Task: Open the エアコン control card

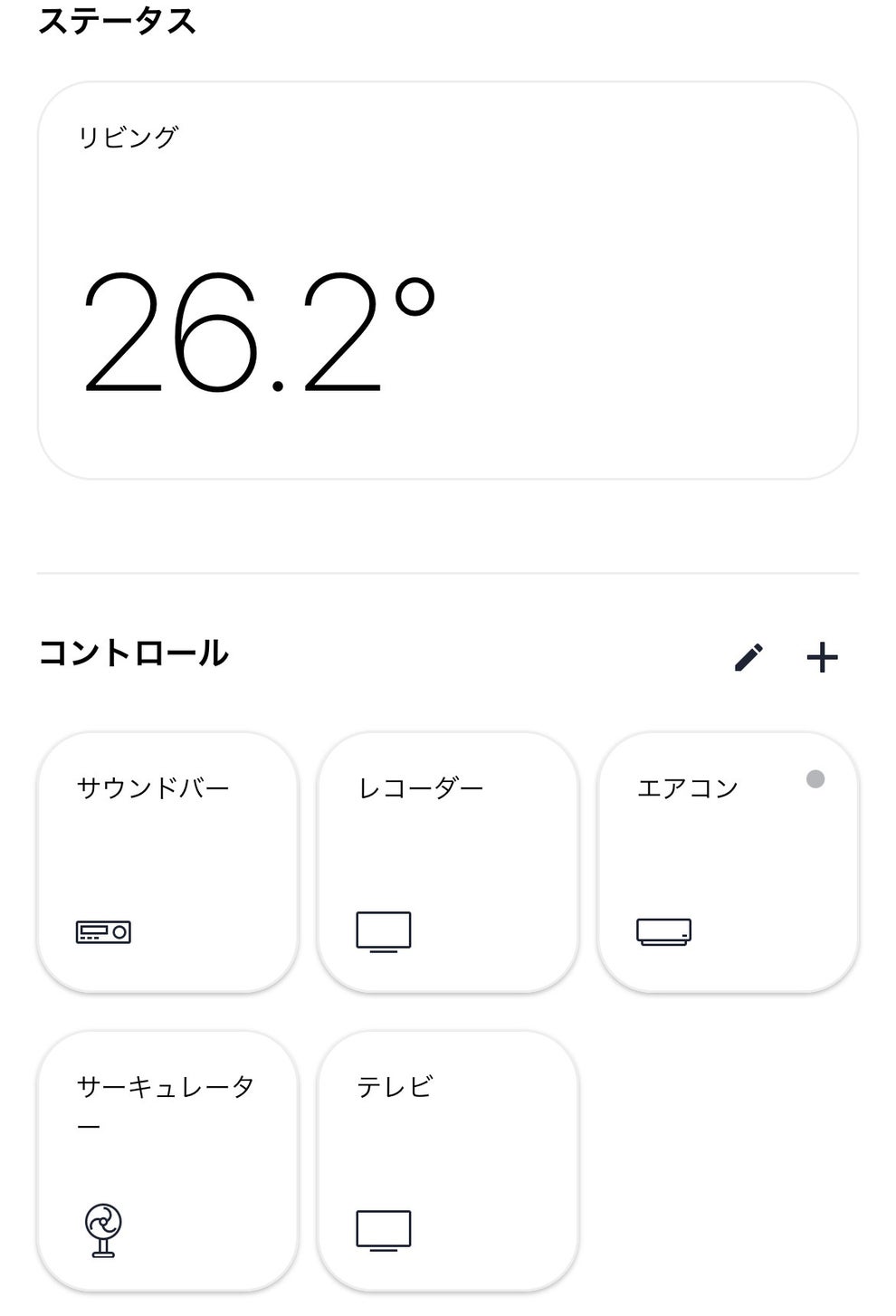Action: [x=728, y=862]
